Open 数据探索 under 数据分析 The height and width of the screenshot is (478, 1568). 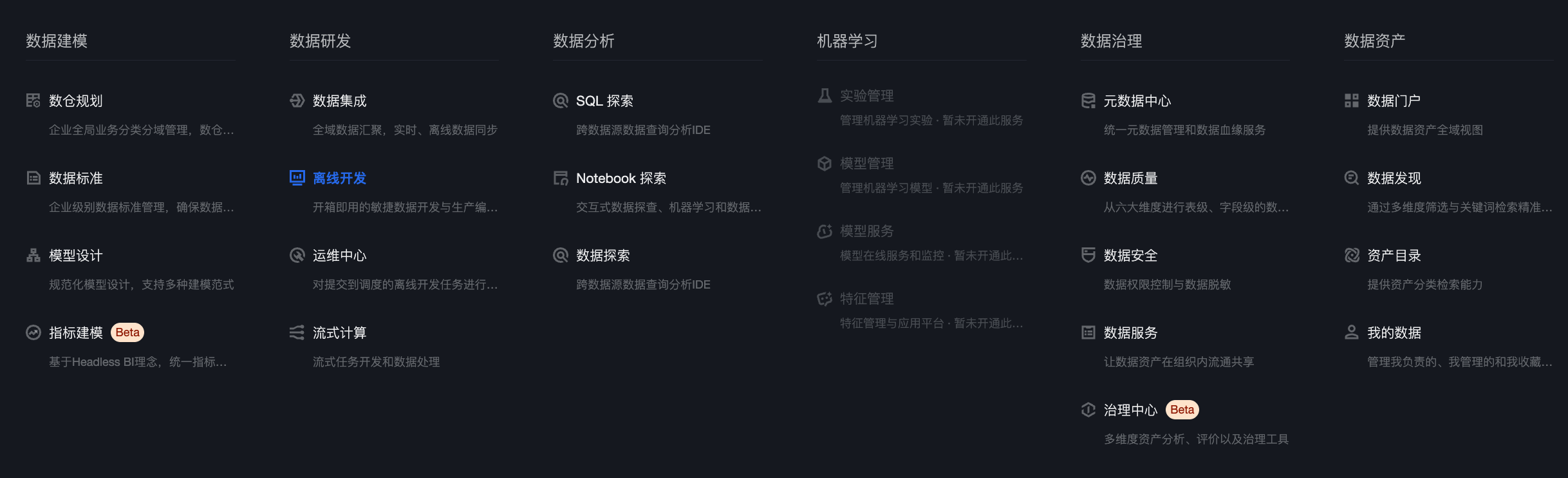click(x=602, y=256)
